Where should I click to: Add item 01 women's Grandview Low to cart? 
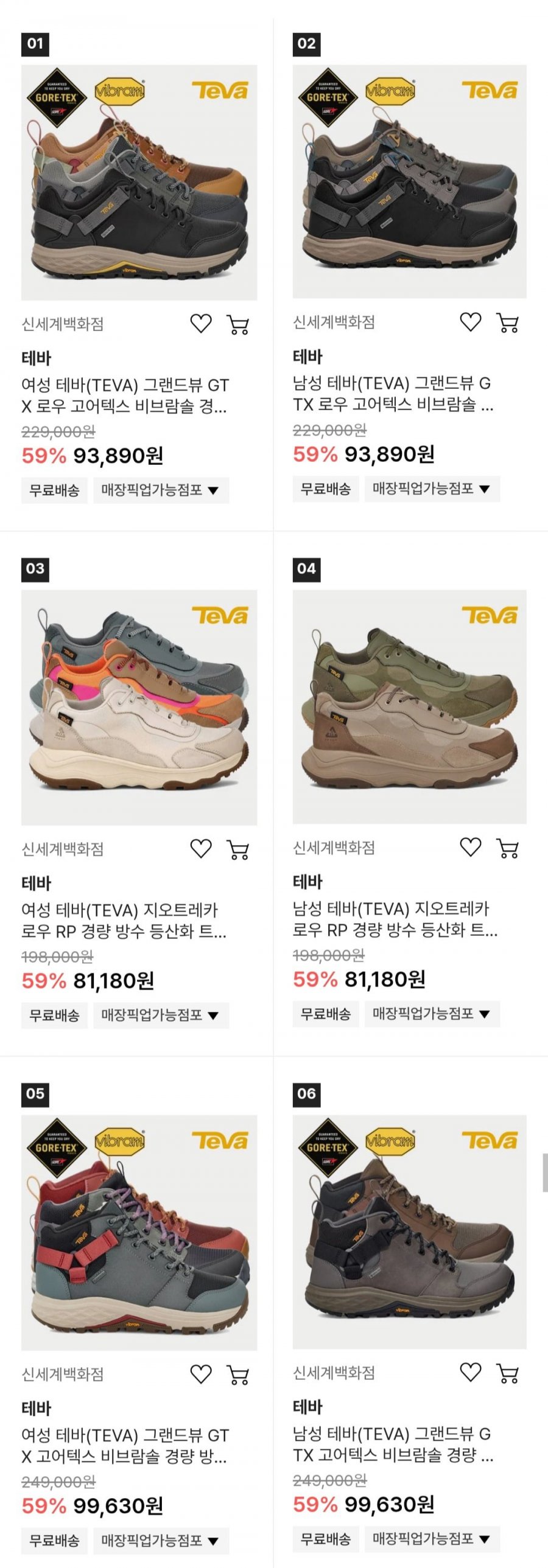[x=238, y=324]
